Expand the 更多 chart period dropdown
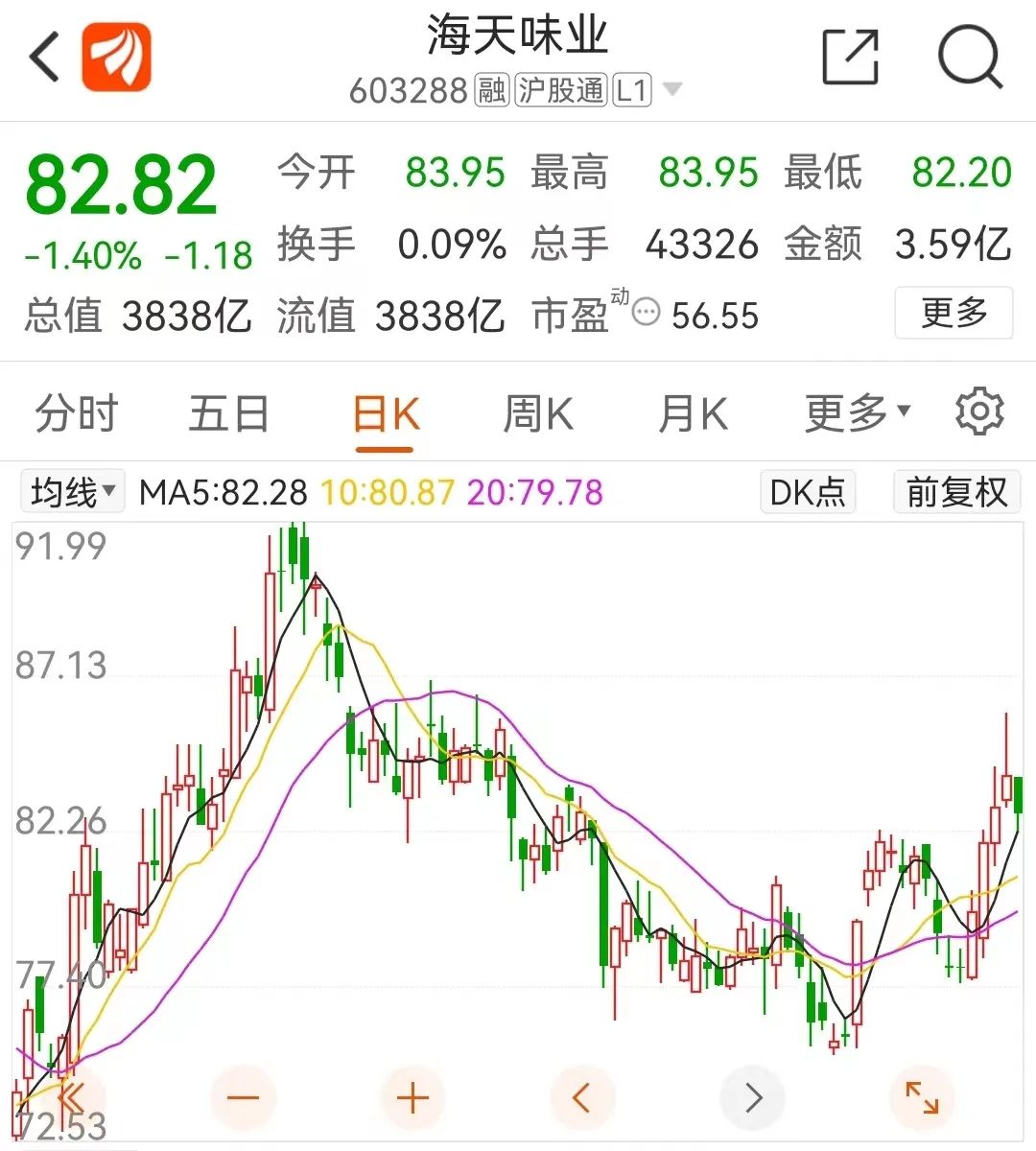1036x1151 pixels. click(857, 414)
